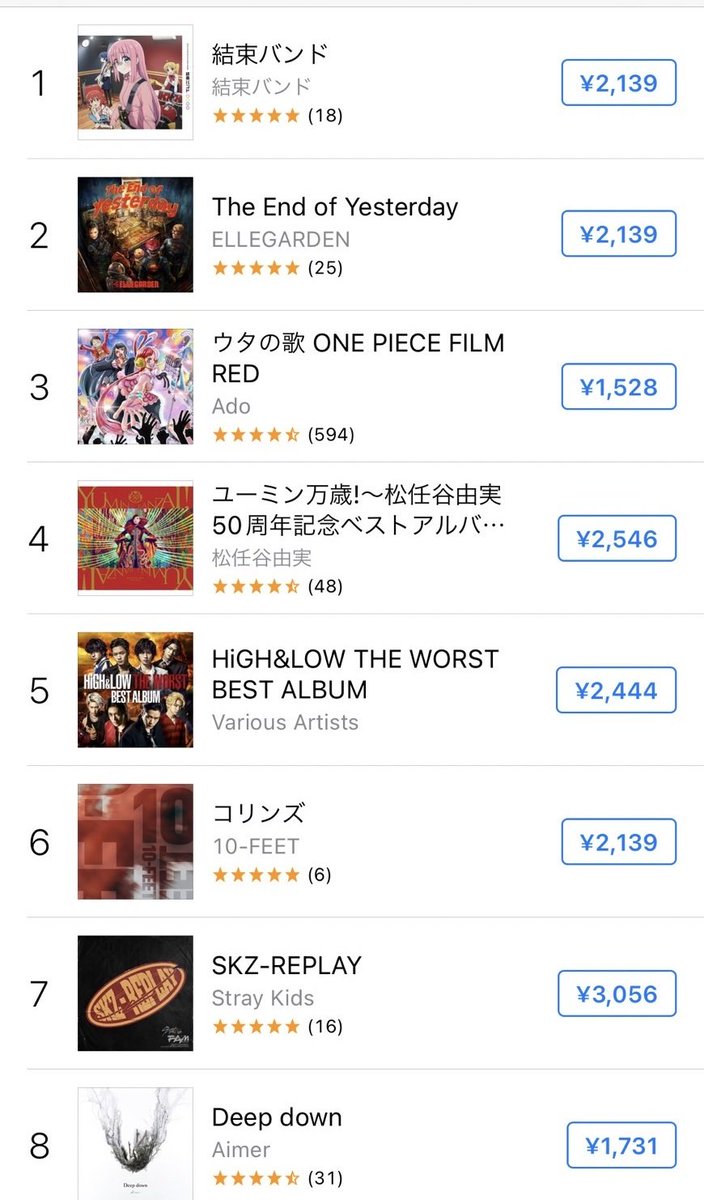Viewport: 704px width, 1200px height.
Task: Buy HiGH&LOW THE WORST BEST ALBUM
Action: coord(617,690)
